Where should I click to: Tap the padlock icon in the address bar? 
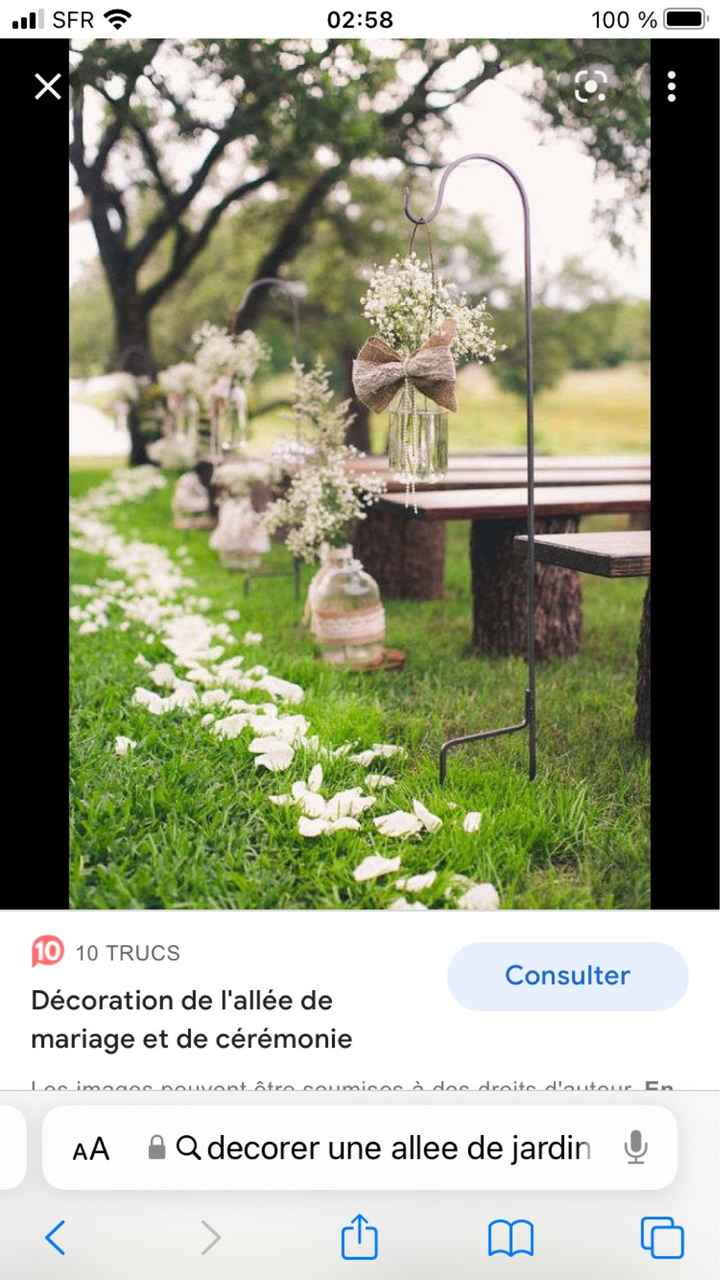click(x=157, y=1148)
